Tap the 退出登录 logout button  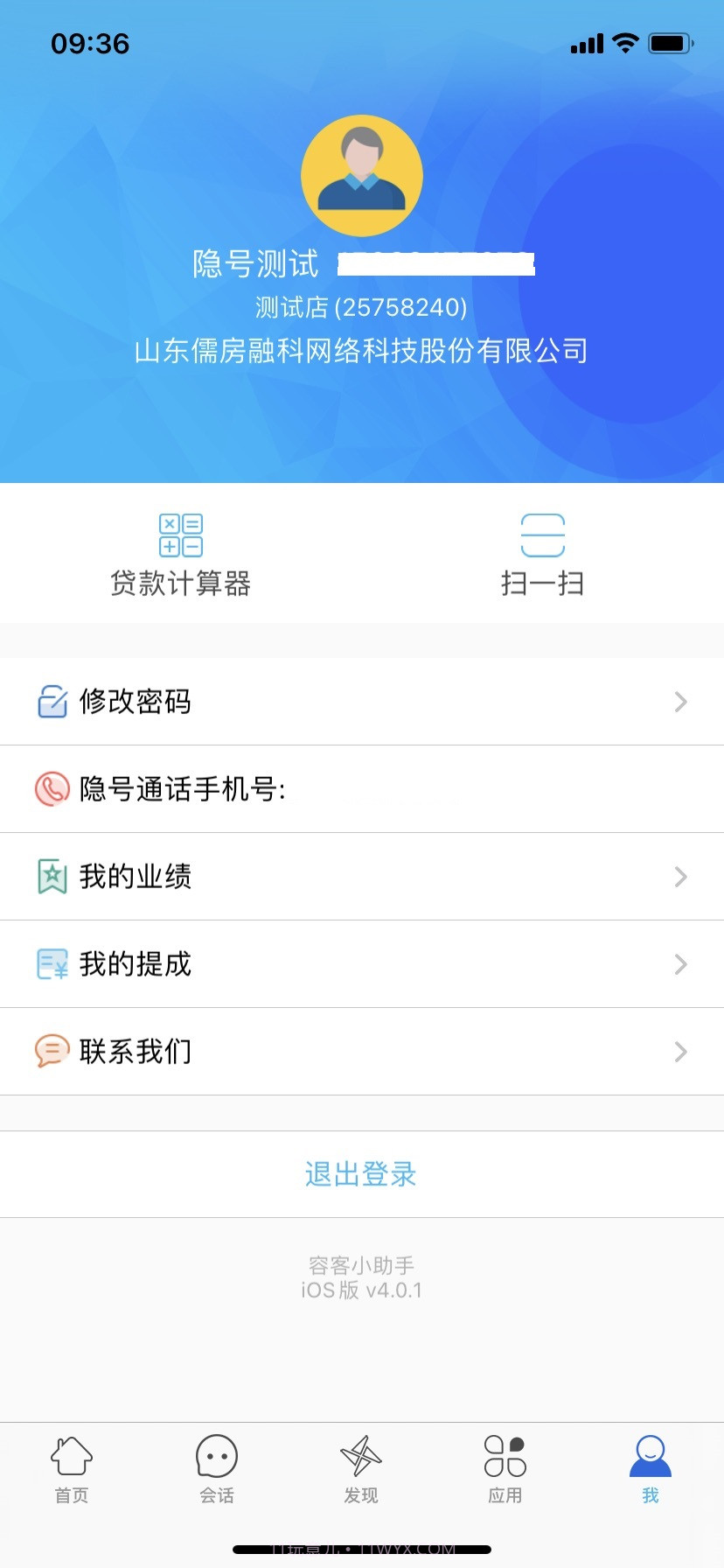[361, 1174]
